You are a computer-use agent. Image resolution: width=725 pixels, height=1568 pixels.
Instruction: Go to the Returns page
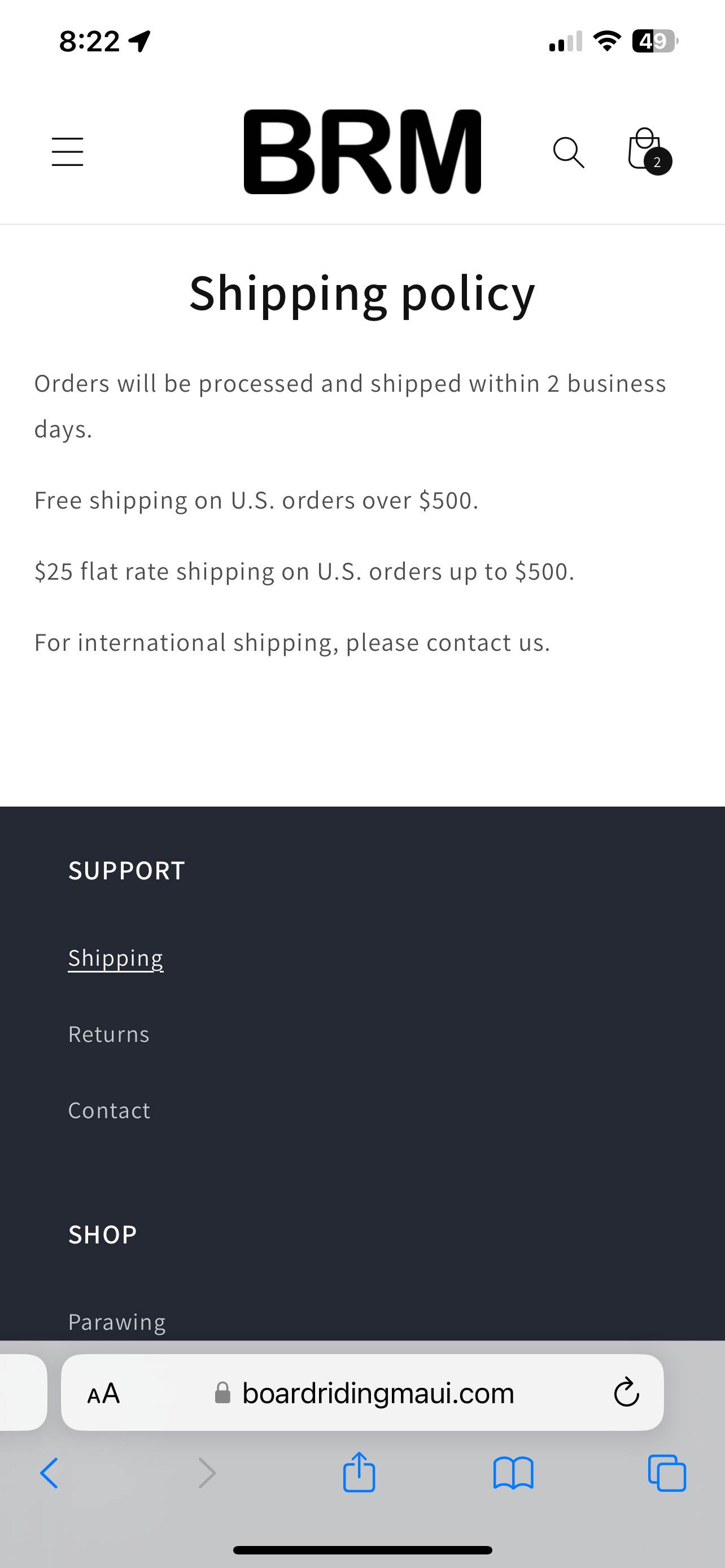click(x=109, y=1034)
